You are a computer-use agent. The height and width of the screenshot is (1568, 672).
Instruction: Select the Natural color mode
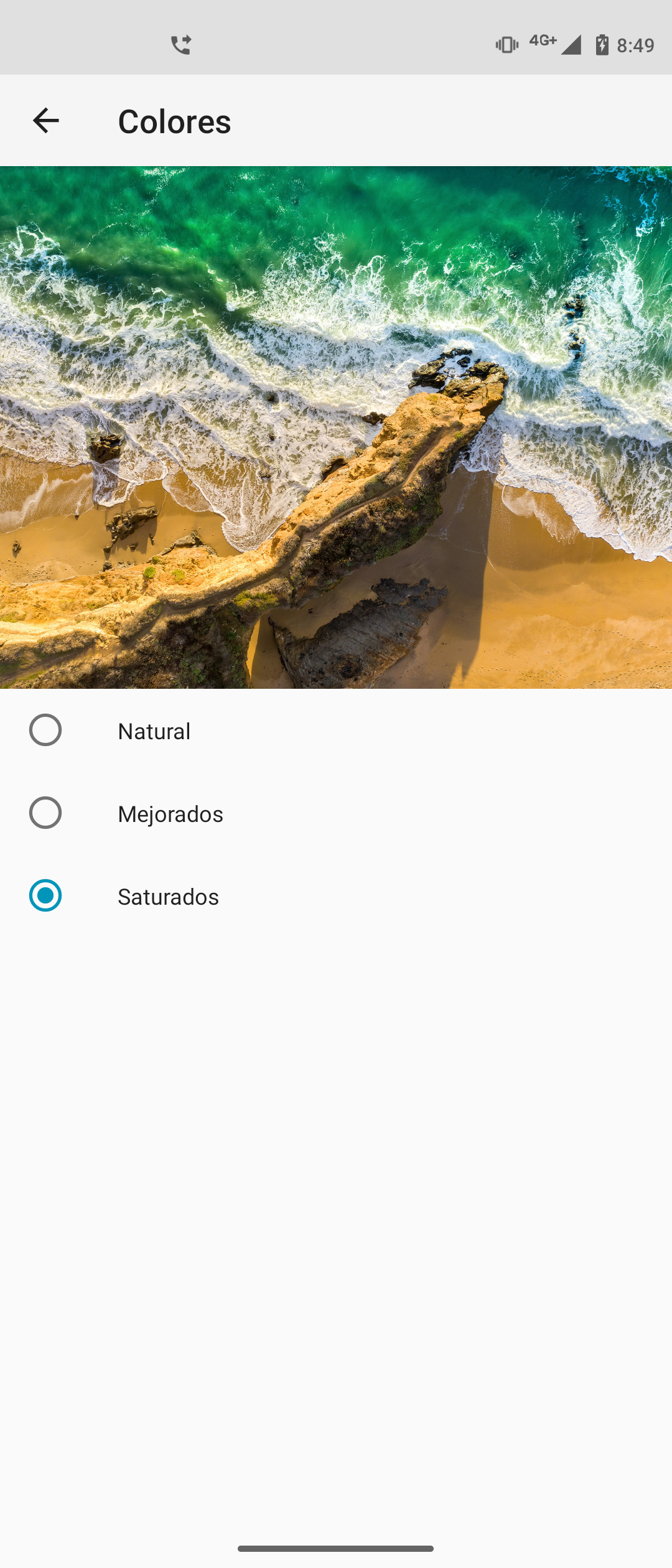pyautogui.click(x=45, y=730)
